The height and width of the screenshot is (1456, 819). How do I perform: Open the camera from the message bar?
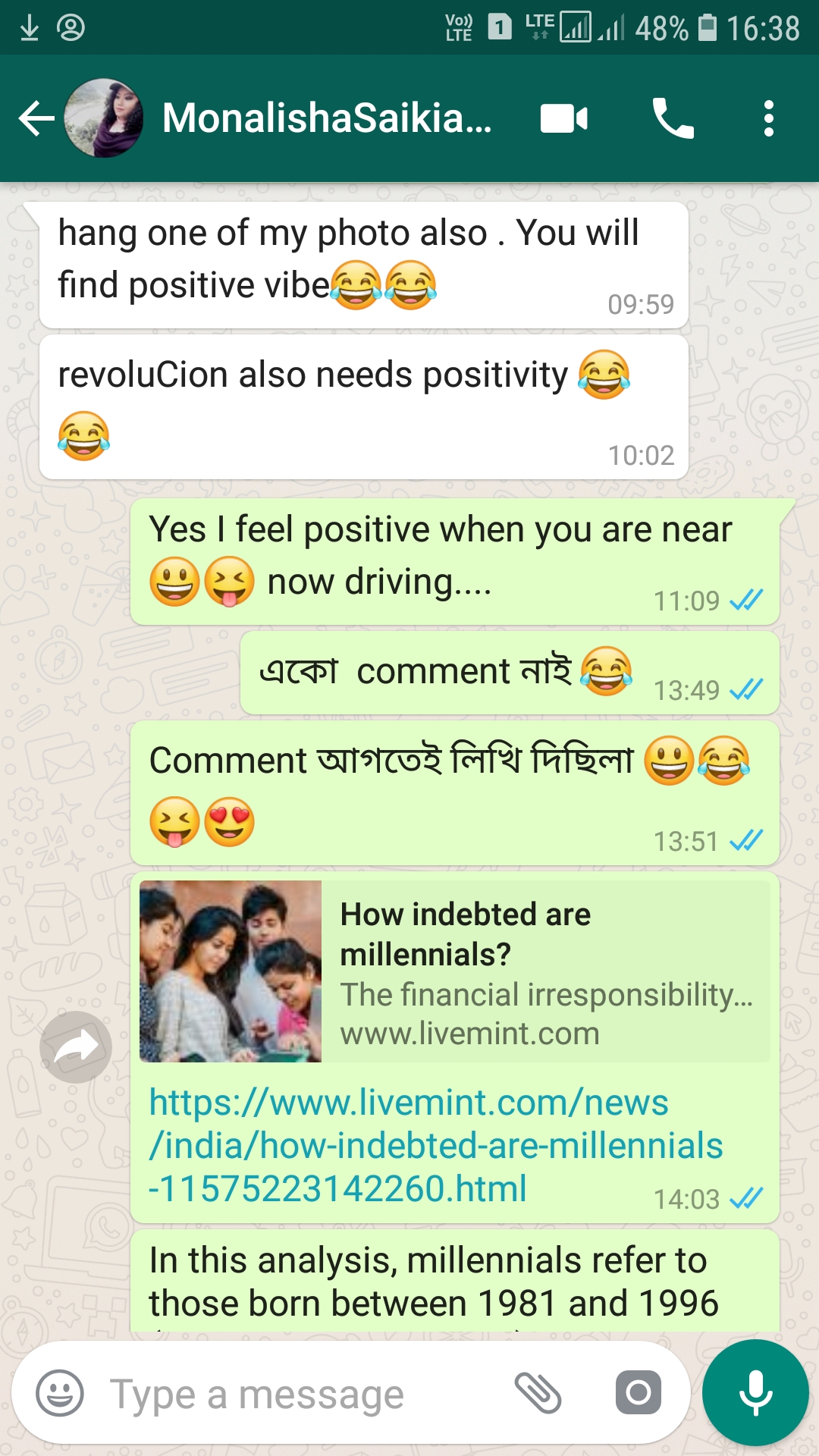coord(638,1393)
